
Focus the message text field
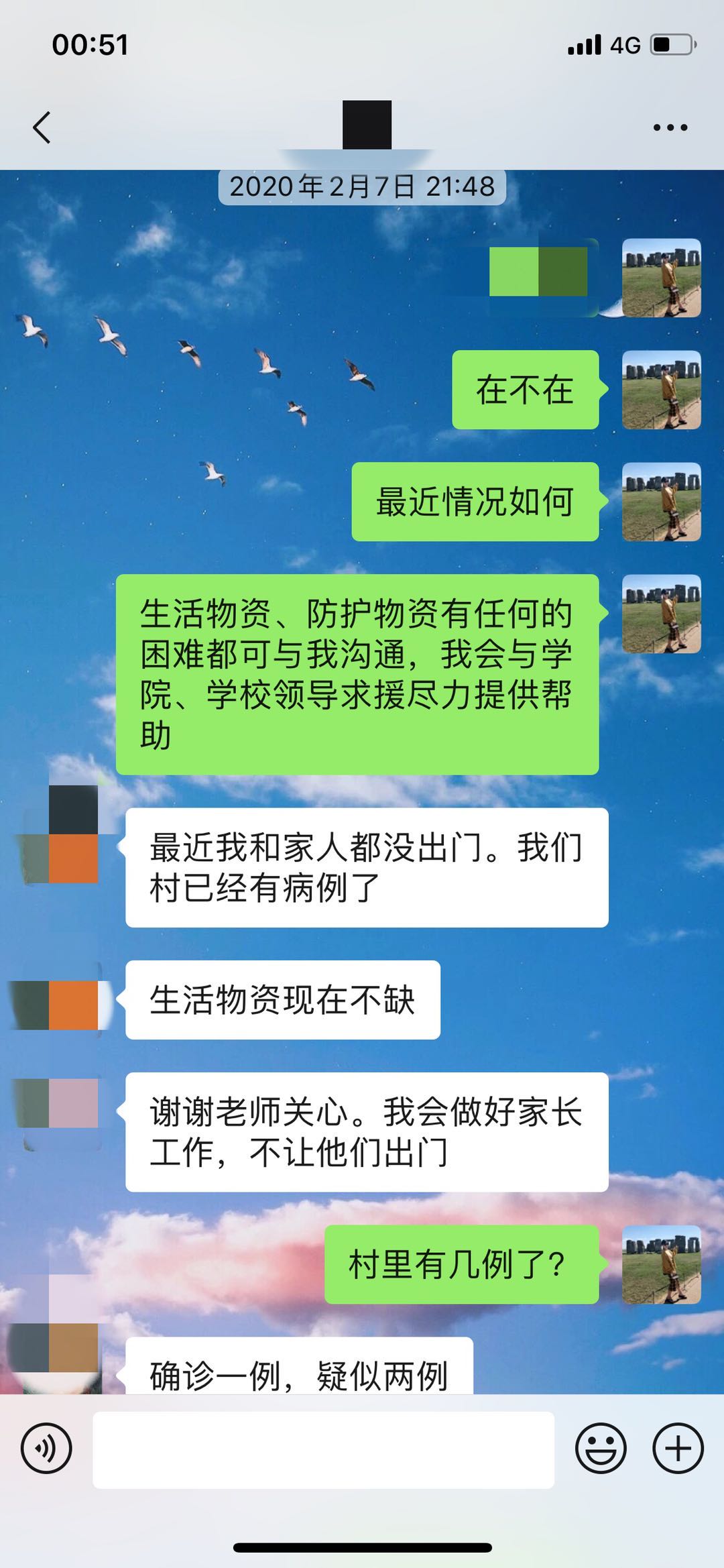323,1449
